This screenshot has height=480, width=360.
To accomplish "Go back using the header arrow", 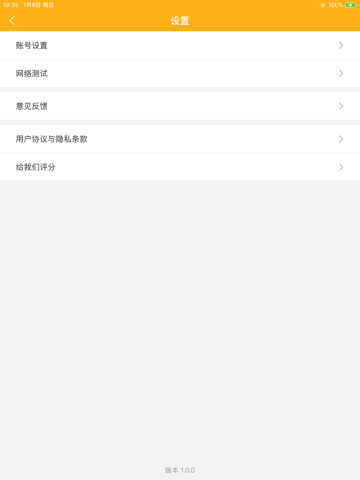I will coord(12,21).
